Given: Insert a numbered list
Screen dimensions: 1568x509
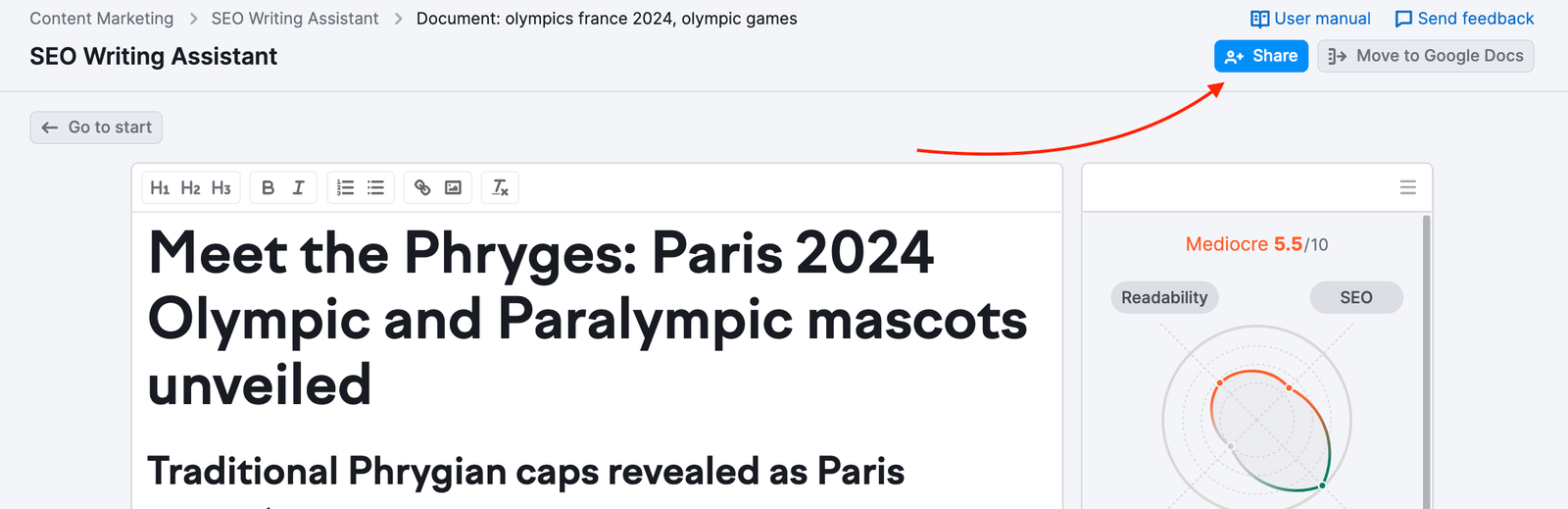Looking at the screenshot, I should pyautogui.click(x=345, y=187).
